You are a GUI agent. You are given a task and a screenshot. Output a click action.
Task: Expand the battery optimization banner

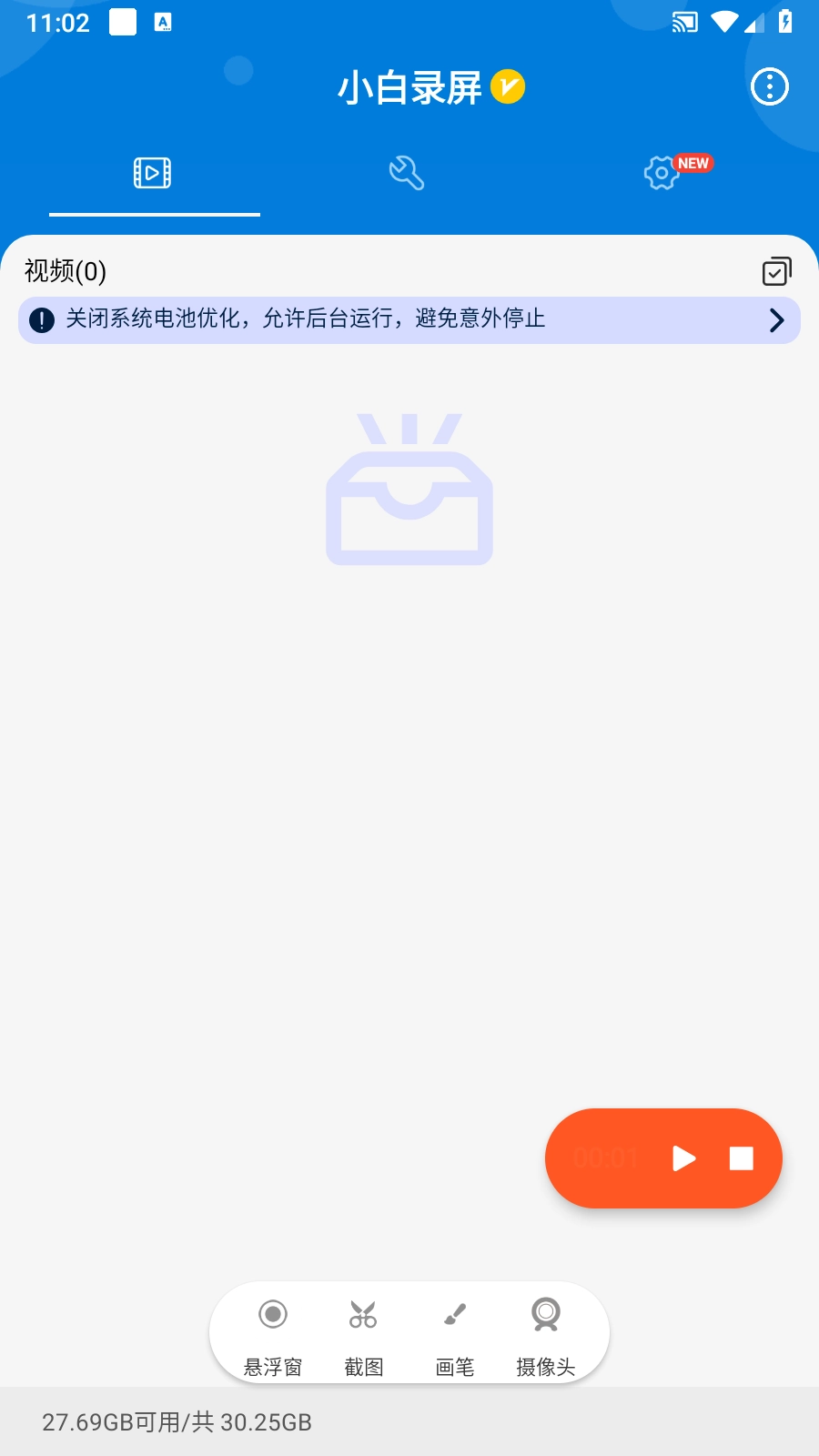point(409,319)
